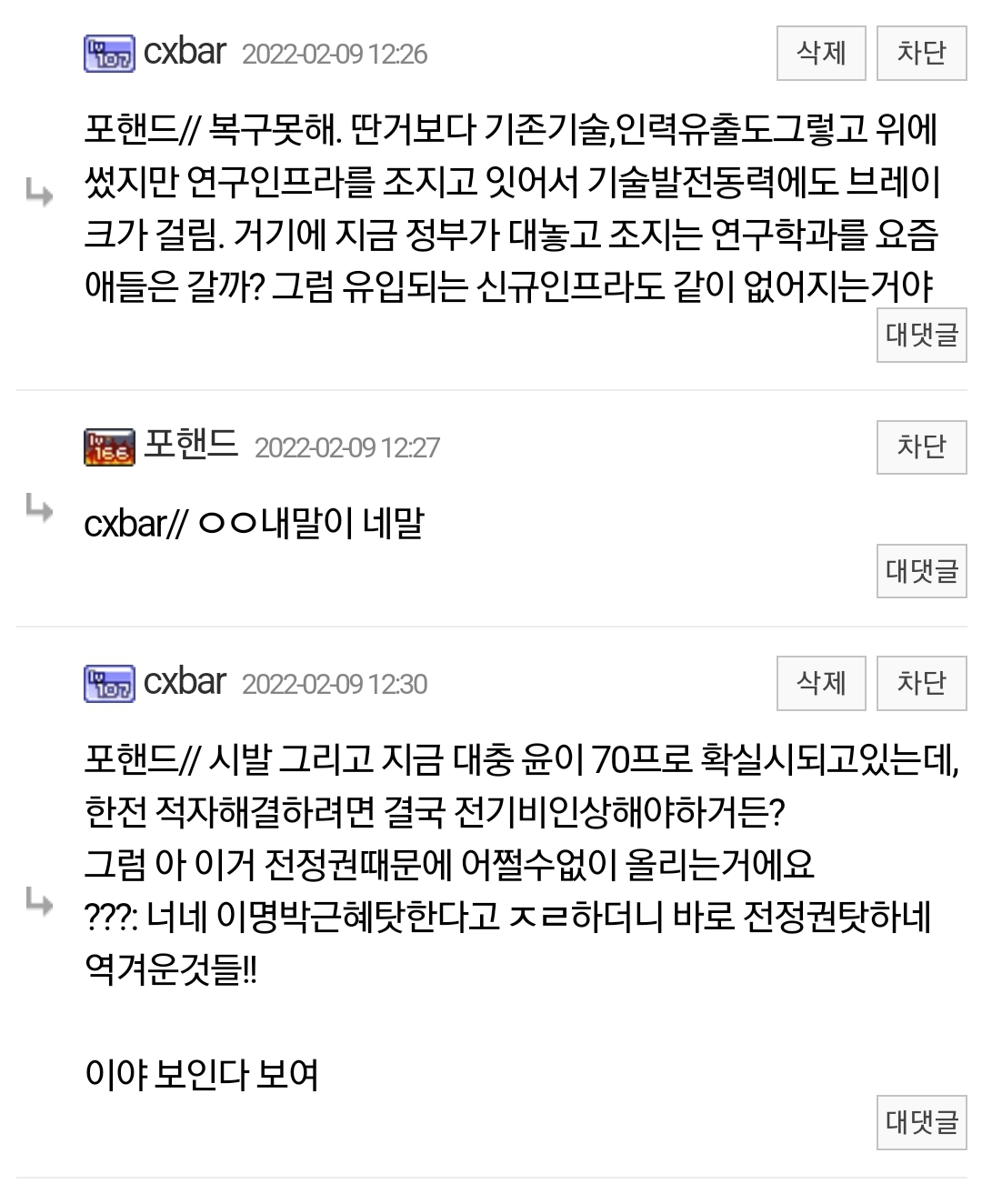The height and width of the screenshot is (1204, 982).
Task: Open 포핸드's user profile name
Action: (191, 446)
